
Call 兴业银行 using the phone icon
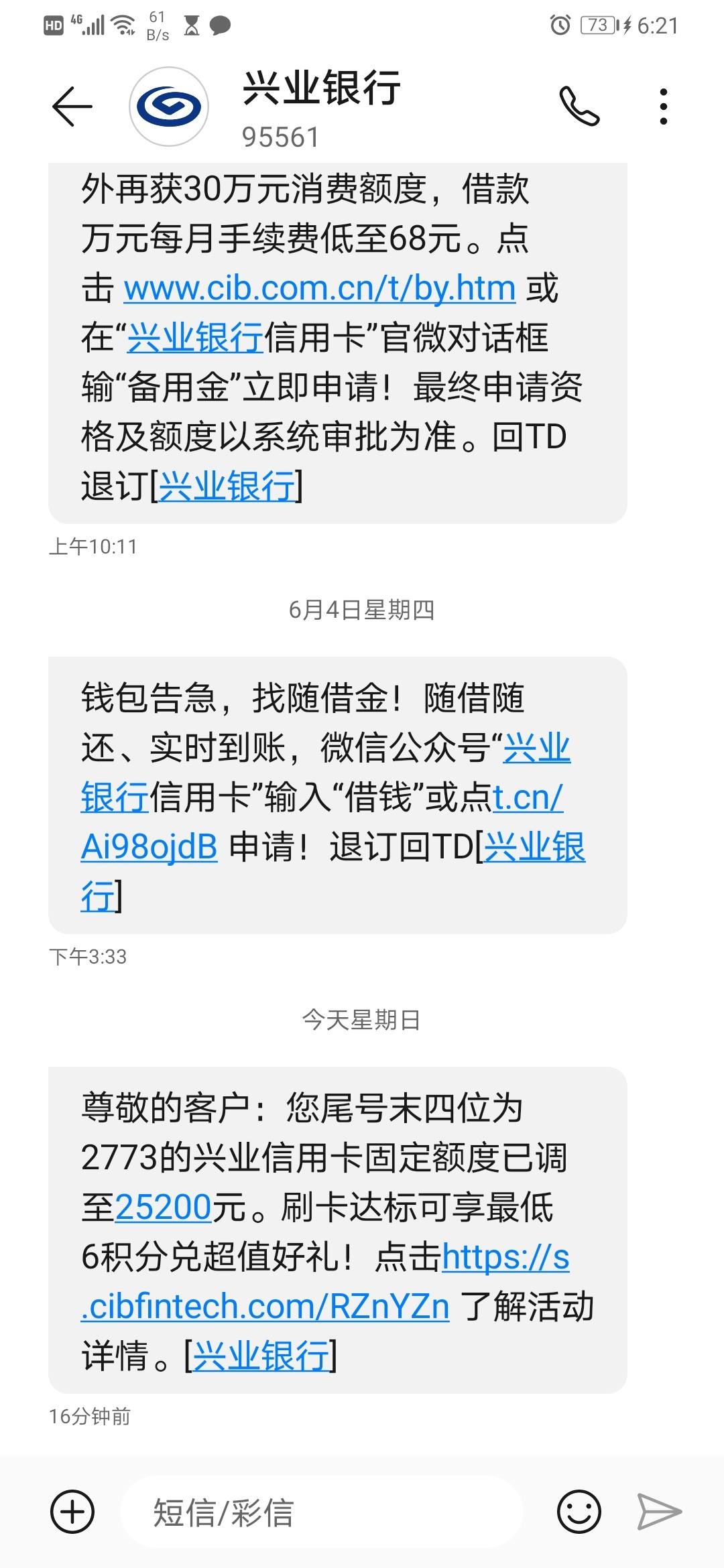coord(579,107)
